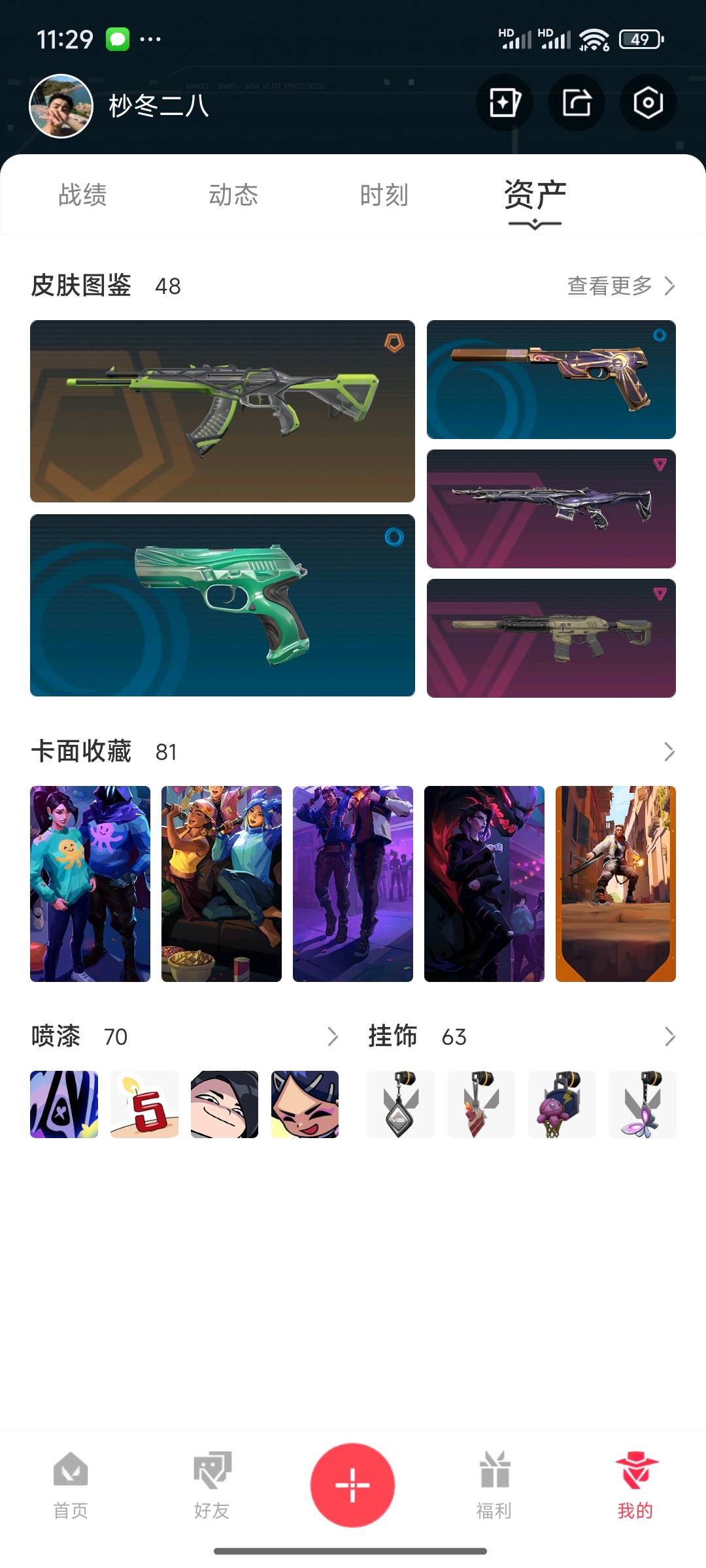The height and width of the screenshot is (1568, 706).
Task: Open the number 5 candle spray
Action: click(x=144, y=1104)
